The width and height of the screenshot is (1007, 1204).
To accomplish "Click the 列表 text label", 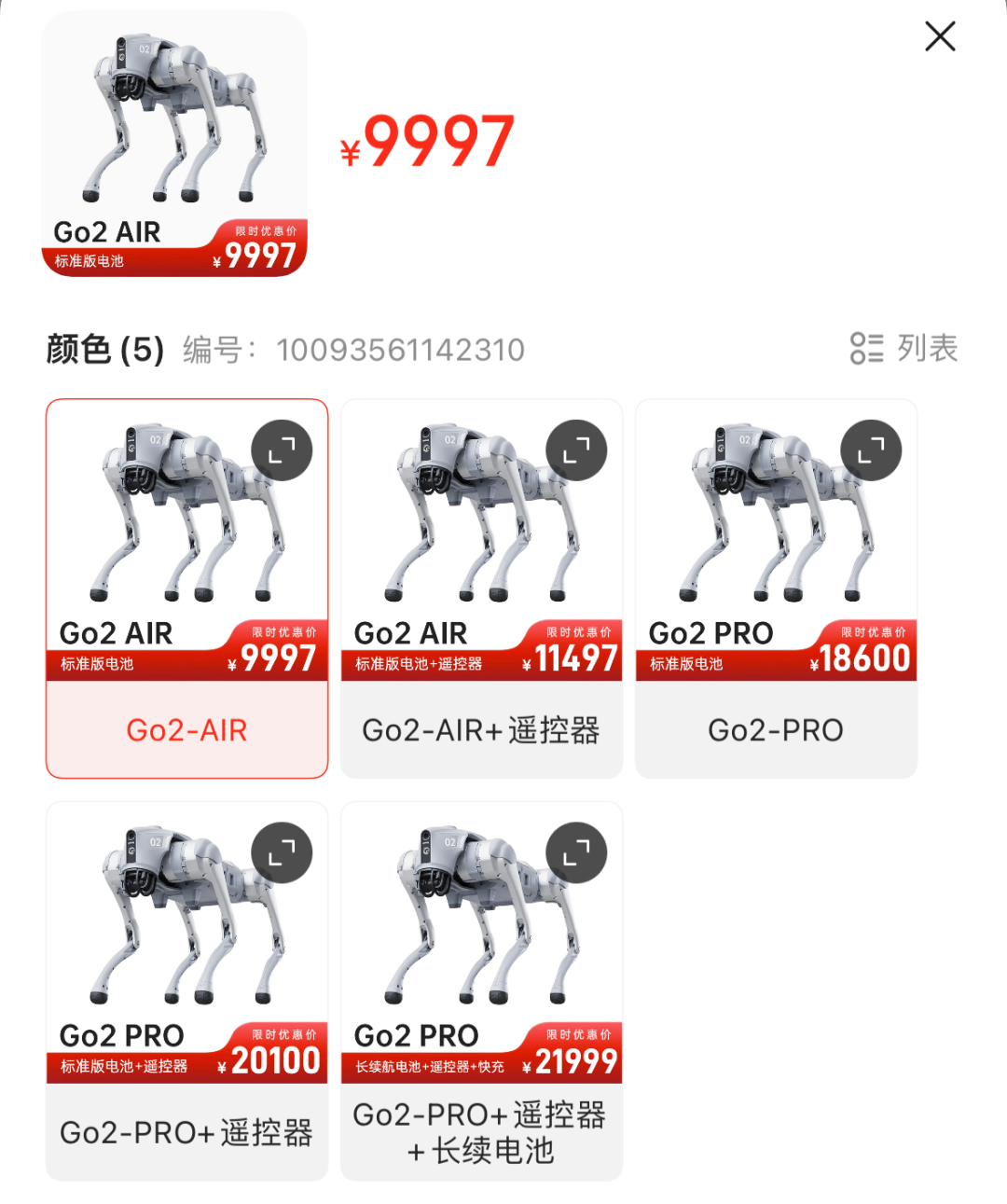I will [926, 348].
